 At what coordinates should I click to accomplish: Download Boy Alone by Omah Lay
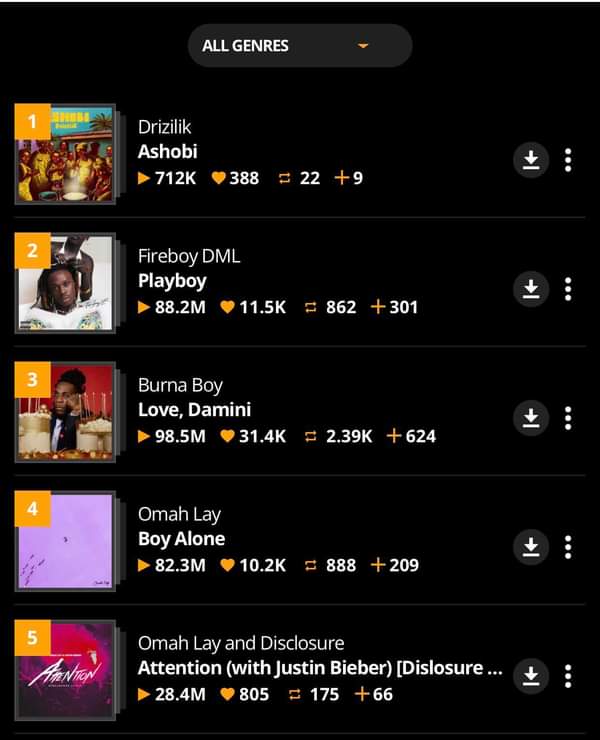531,547
